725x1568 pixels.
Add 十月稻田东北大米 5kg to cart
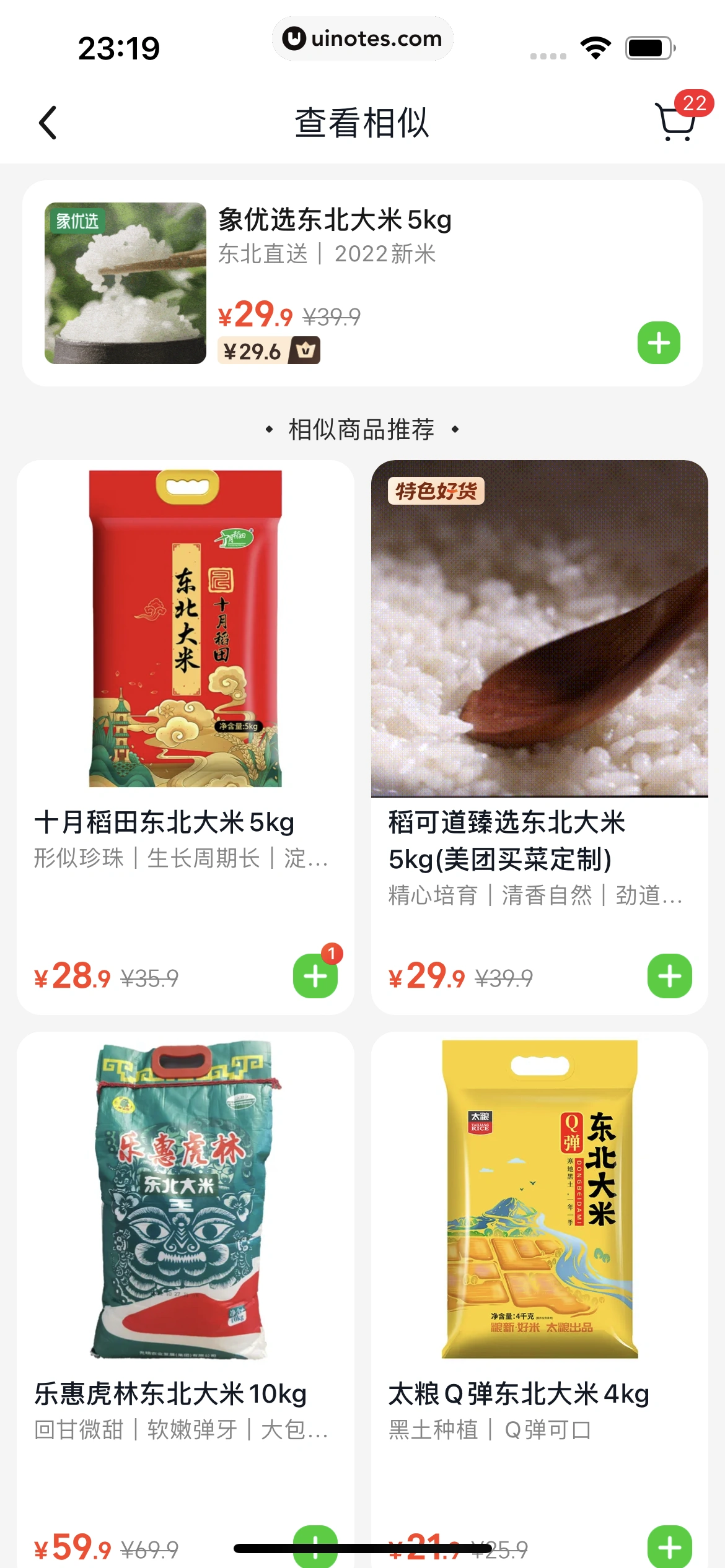(315, 977)
